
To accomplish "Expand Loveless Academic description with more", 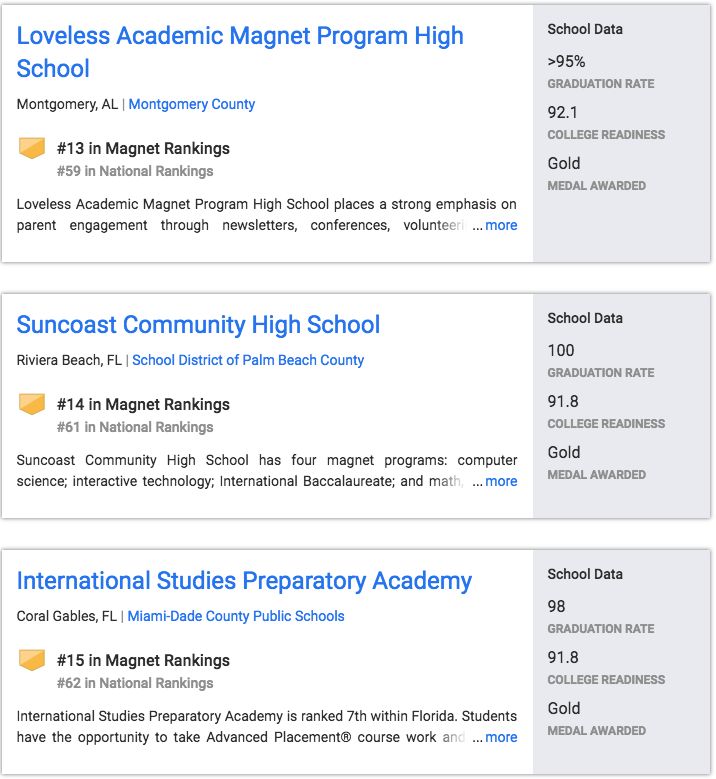I will click(501, 226).
